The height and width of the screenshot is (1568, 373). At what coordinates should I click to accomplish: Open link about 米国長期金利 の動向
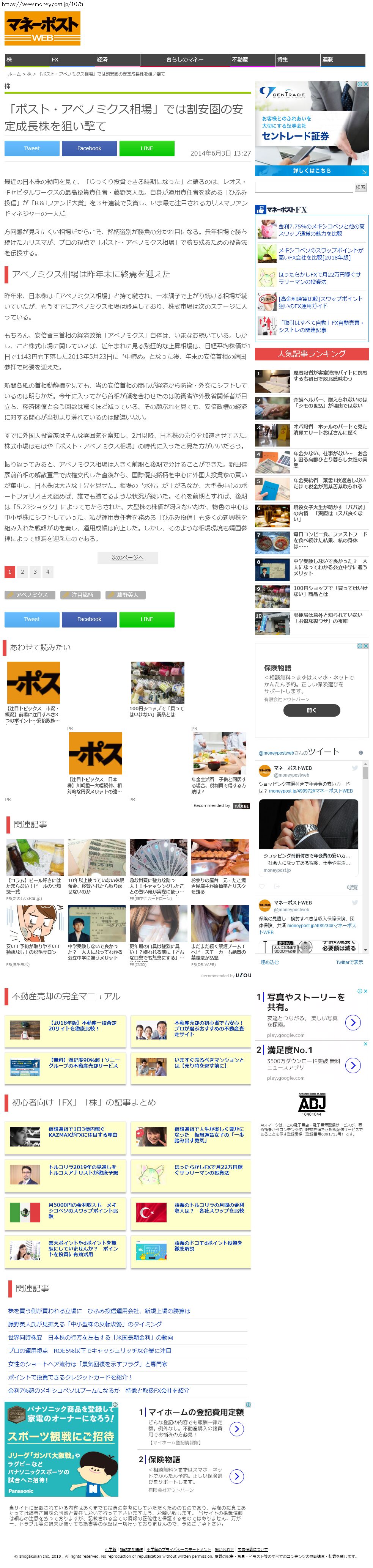click(x=90, y=1337)
